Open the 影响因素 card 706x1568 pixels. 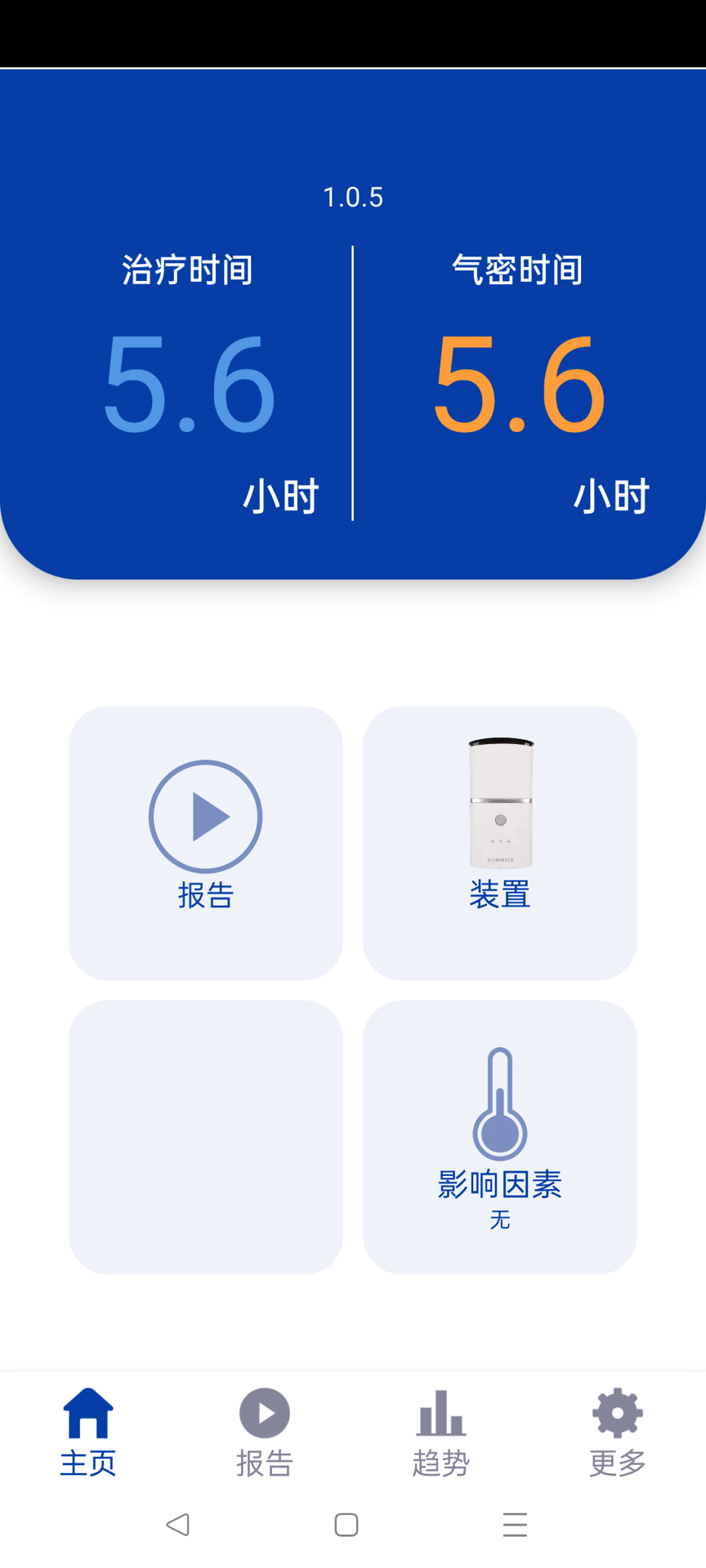(499, 1136)
